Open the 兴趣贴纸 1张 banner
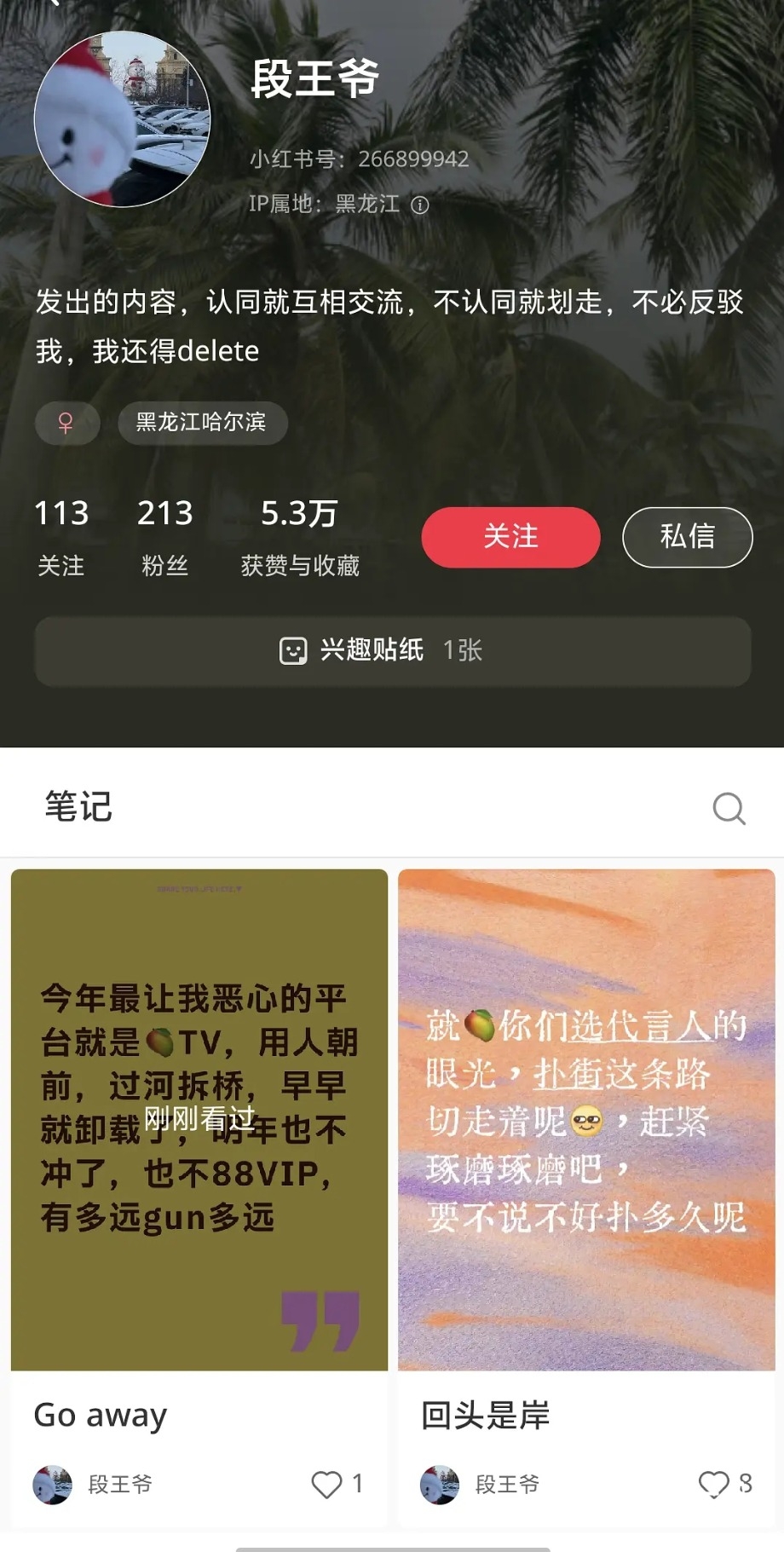The width and height of the screenshot is (784, 1552). (392, 651)
